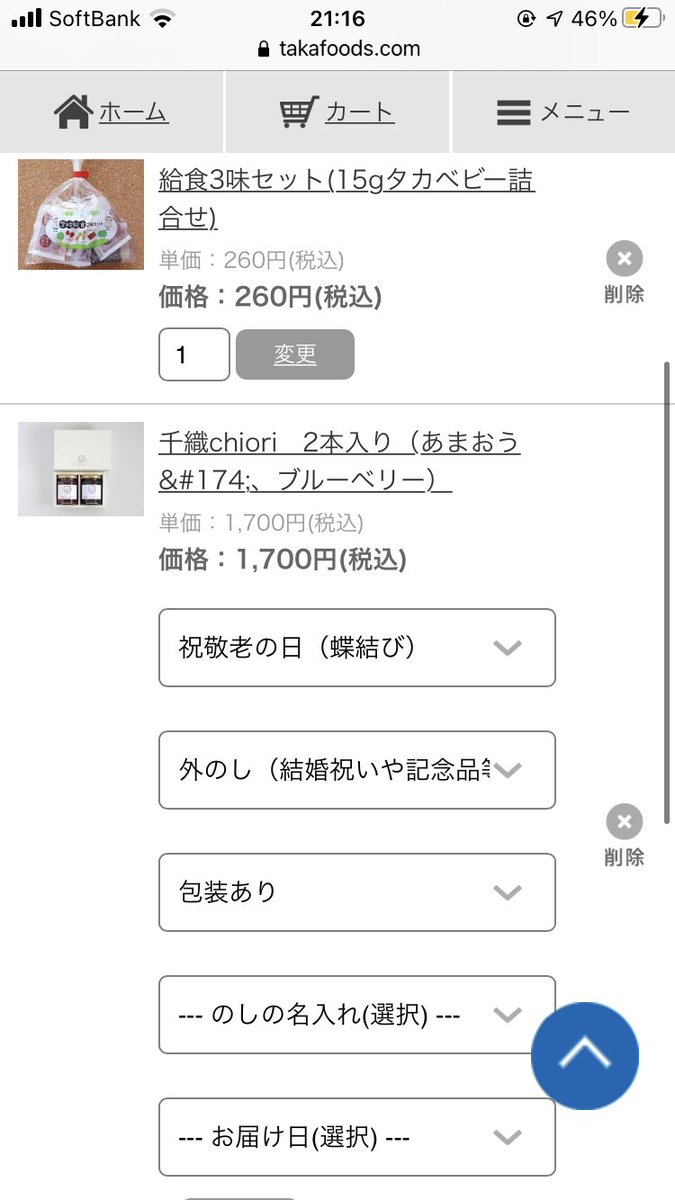Choose a date in お届け日 dropdown
The width and height of the screenshot is (675, 1200).
357,1137
